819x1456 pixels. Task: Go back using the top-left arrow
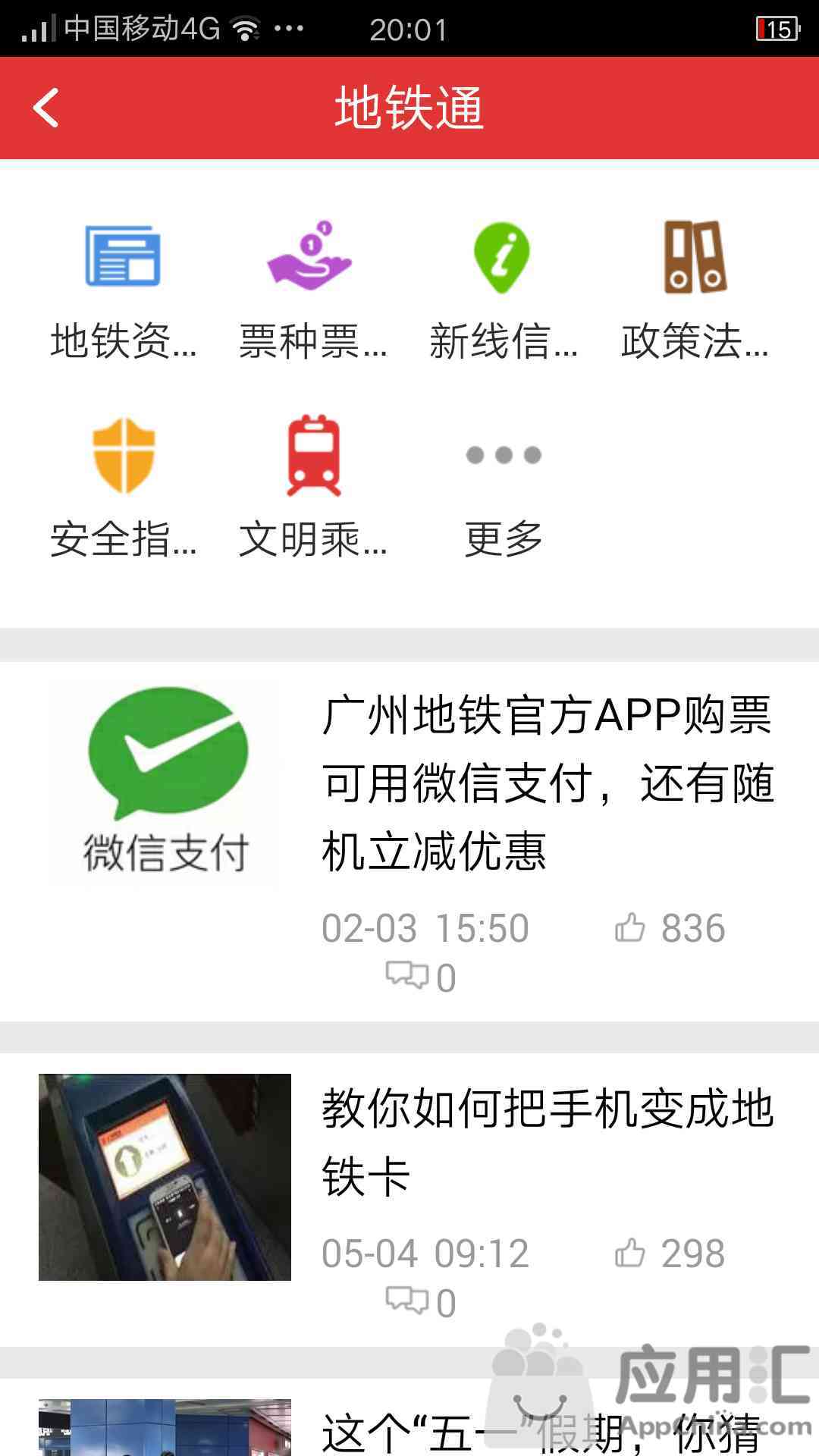[x=46, y=108]
